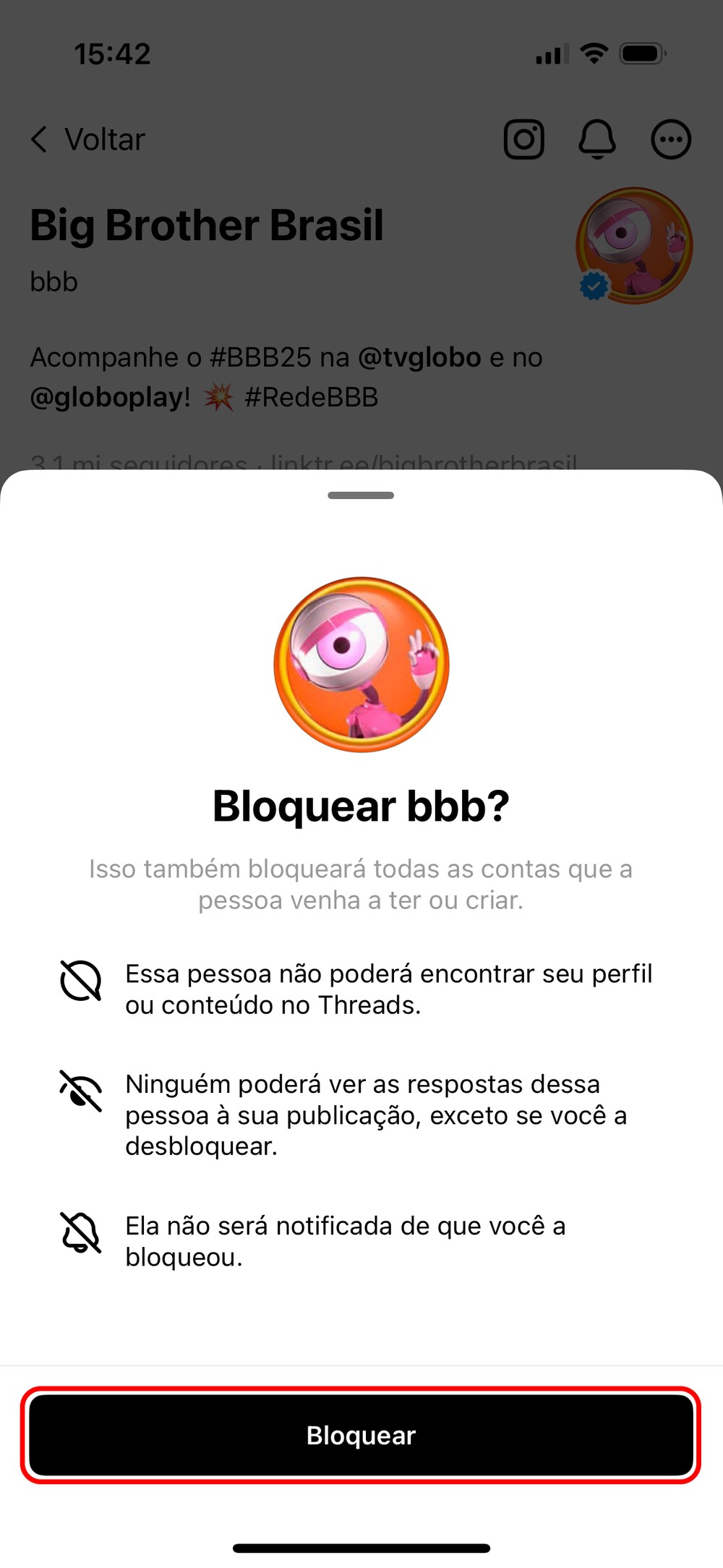723x1568 pixels.
Task: Open the Instagram profile icon
Action: [524, 139]
